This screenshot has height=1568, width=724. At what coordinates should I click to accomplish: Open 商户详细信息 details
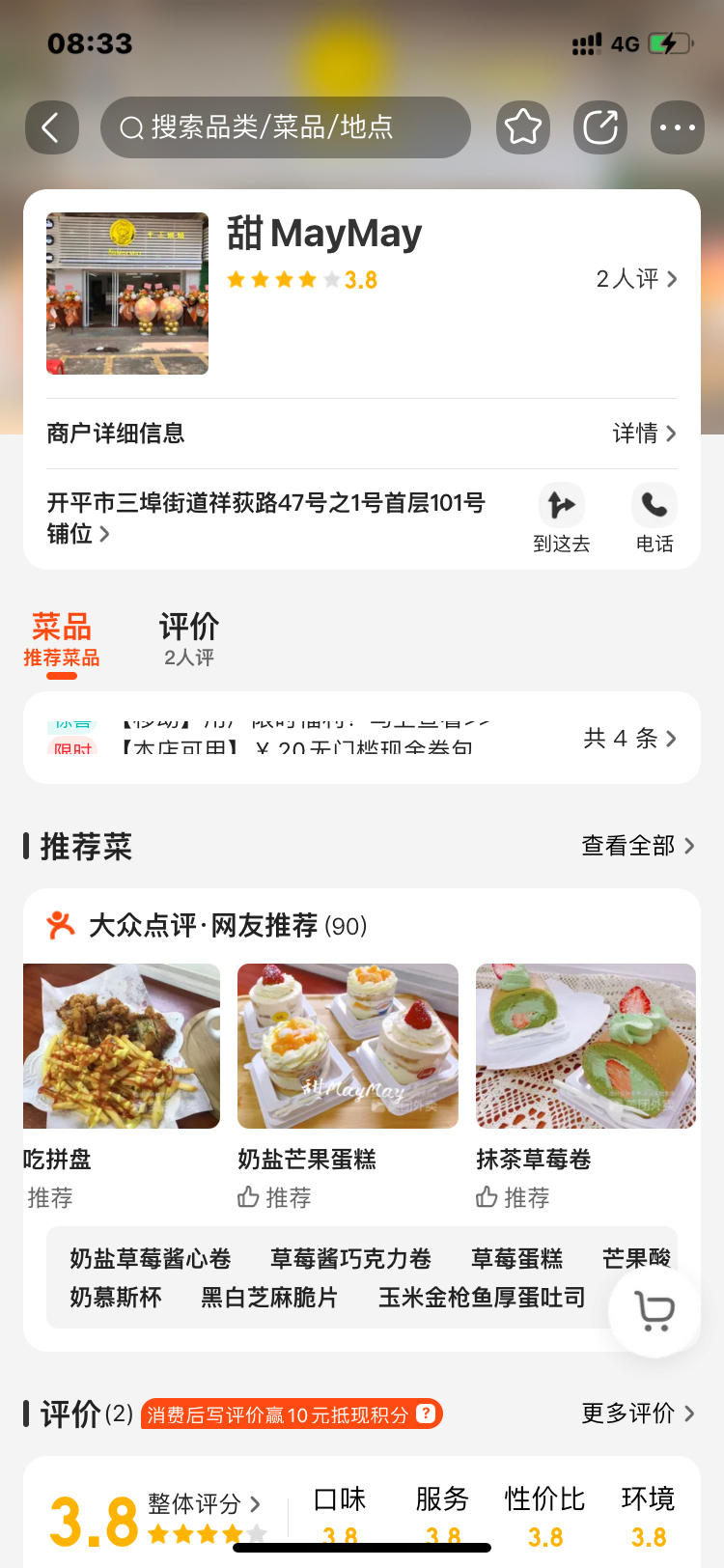coord(361,434)
